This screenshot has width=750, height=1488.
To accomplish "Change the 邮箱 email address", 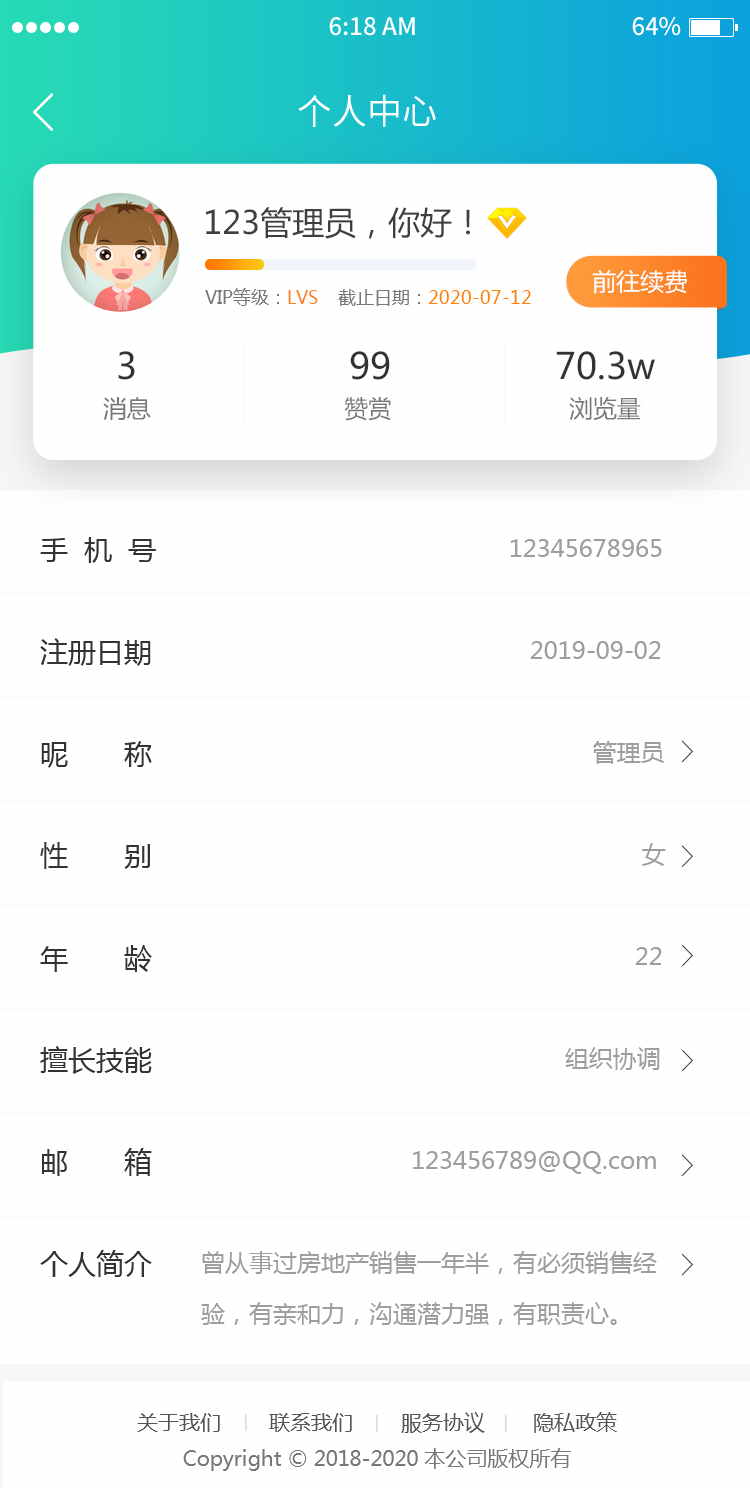I will pyautogui.click(x=375, y=1163).
